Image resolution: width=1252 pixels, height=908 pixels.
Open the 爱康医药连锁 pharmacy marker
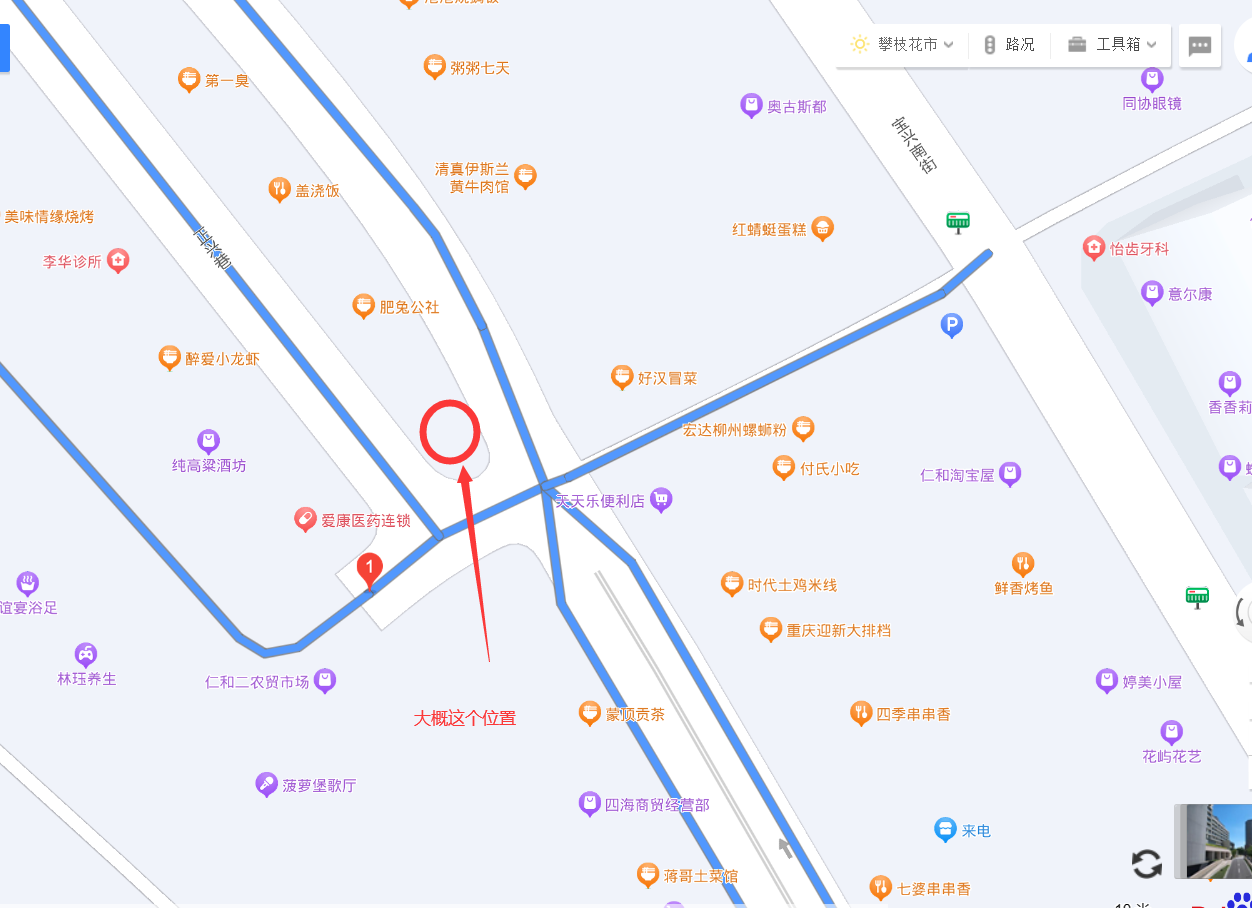tap(306, 519)
